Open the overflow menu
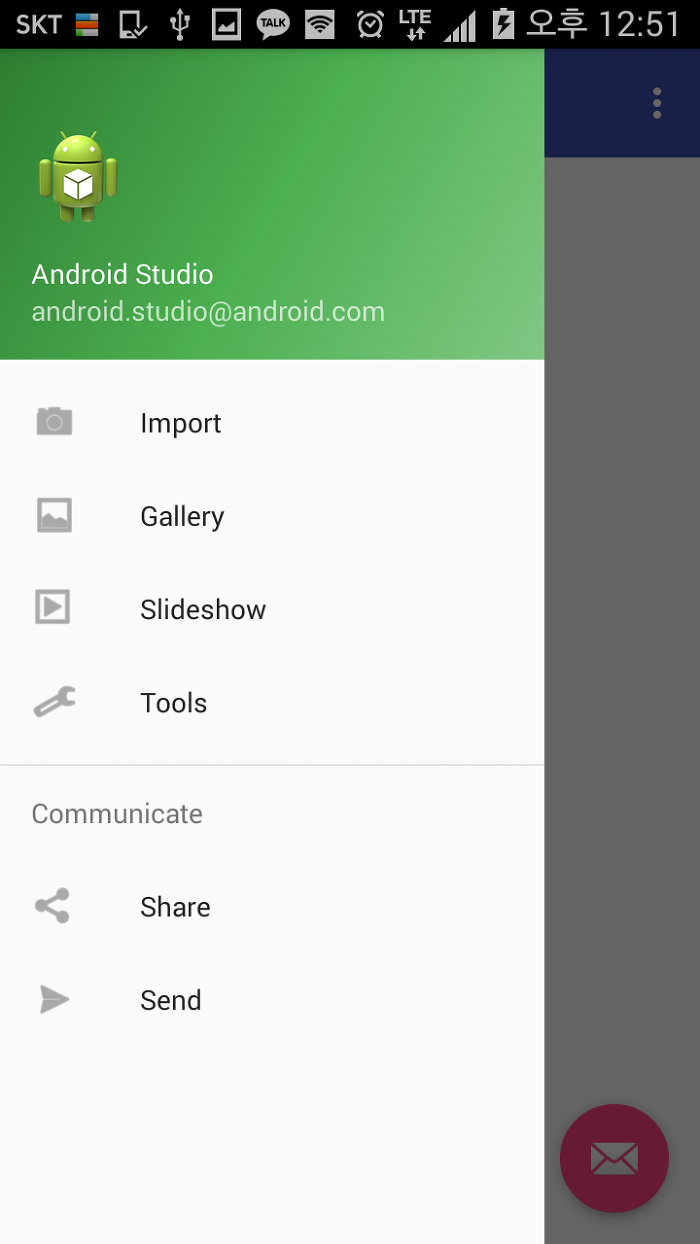The width and height of the screenshot is (700, 1244). (x=657, y=103)
